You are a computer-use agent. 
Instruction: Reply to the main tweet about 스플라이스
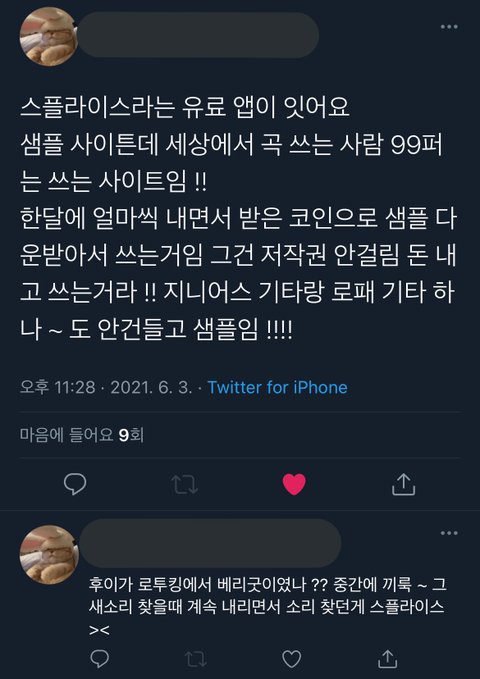(x=75, y=484)
